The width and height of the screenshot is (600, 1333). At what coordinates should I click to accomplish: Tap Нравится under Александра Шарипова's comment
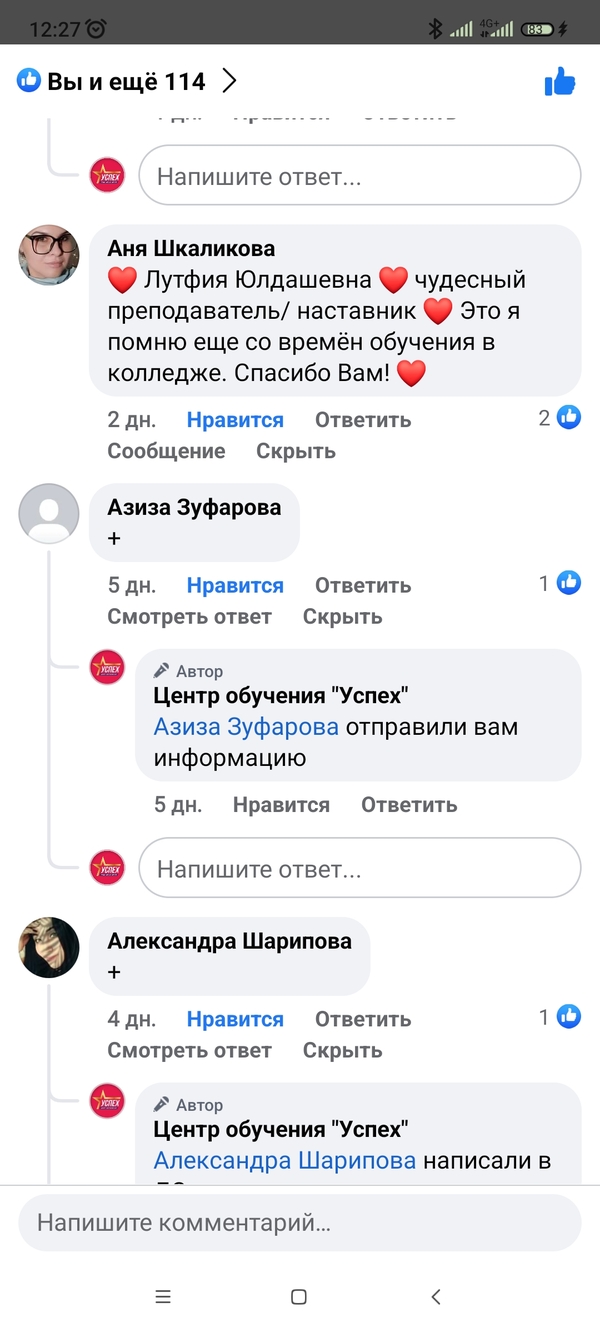click(235, 1019)
